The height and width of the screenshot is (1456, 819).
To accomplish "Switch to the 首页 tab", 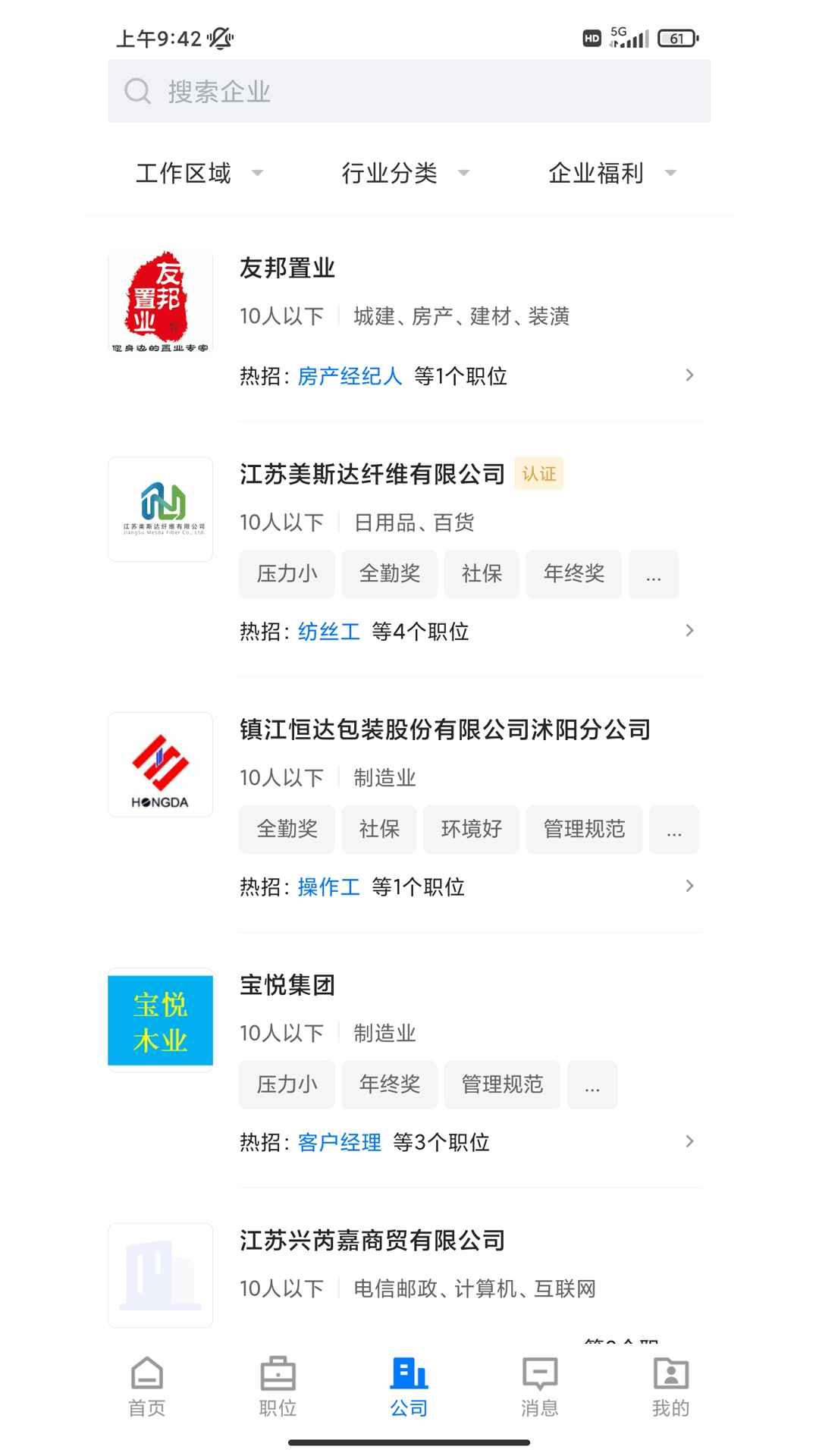I will coord(147,1388).
